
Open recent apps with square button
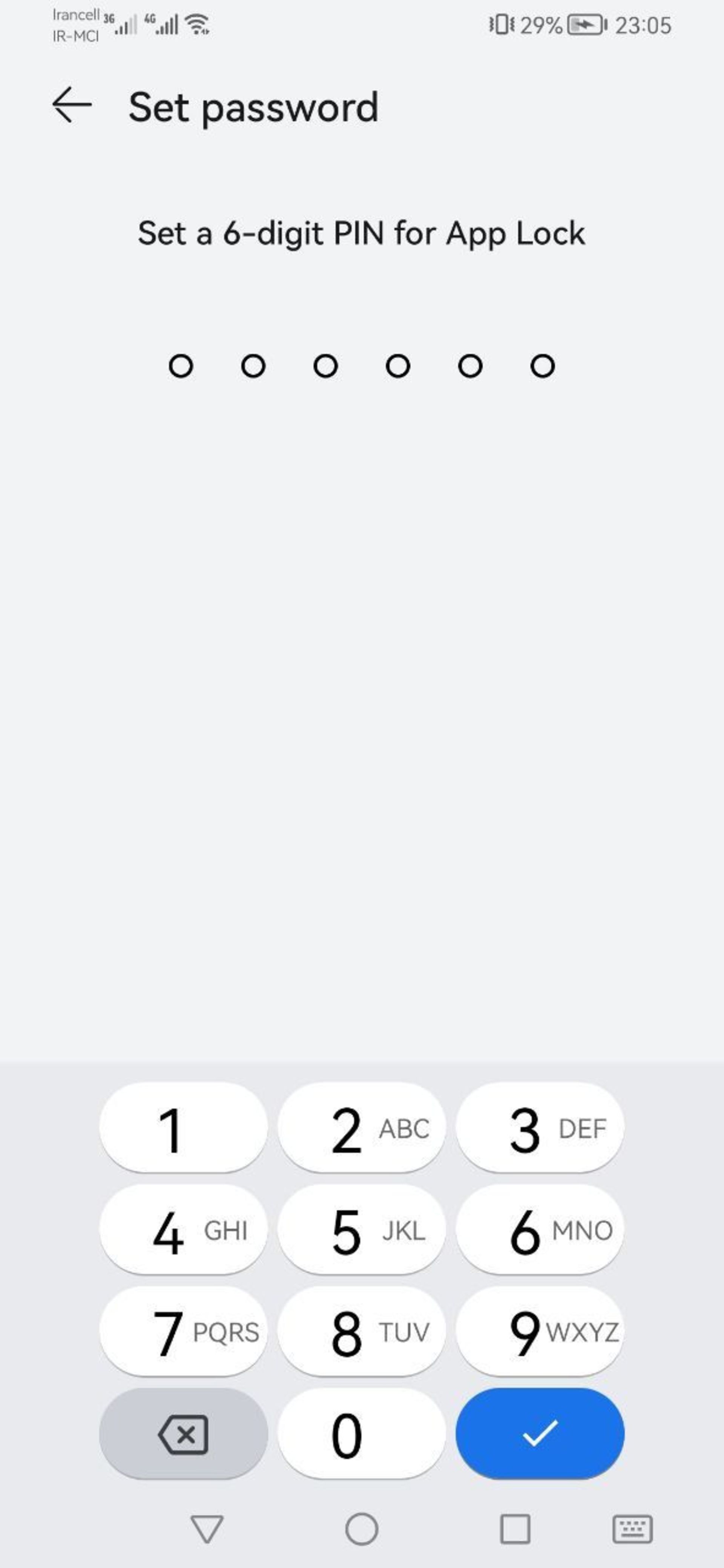(515, 1528)
